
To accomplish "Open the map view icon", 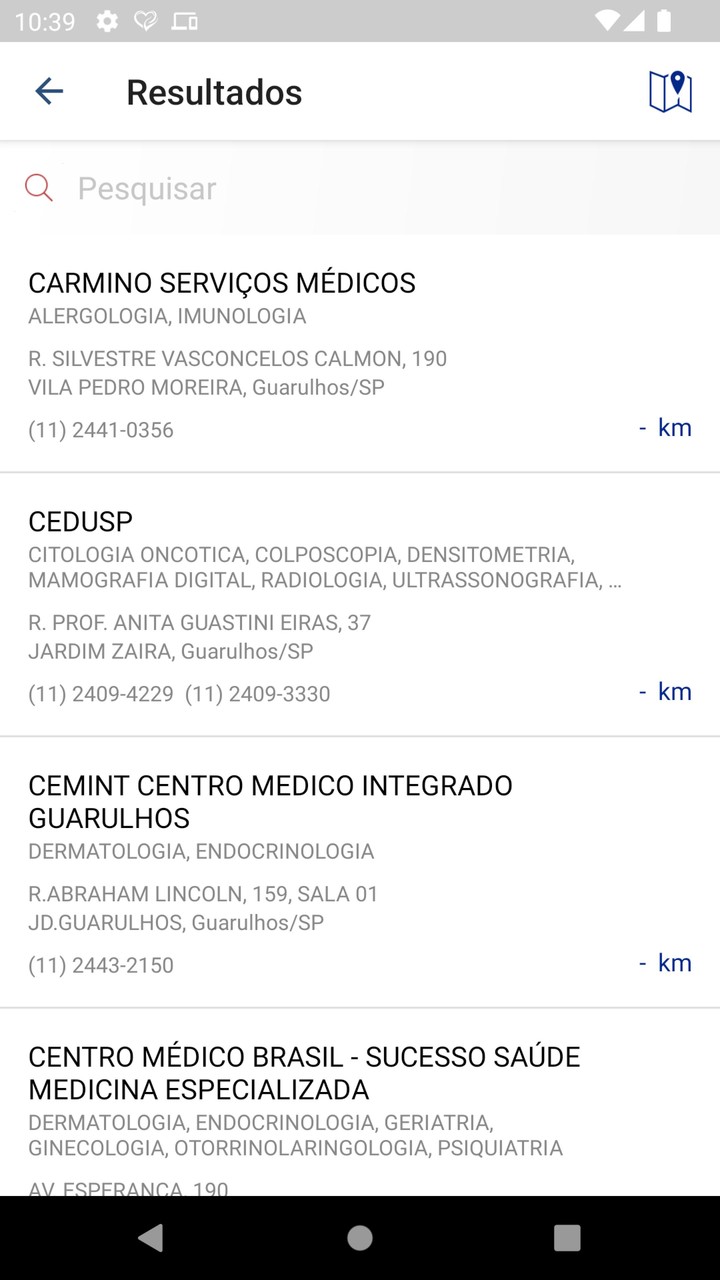I will pos(670,91).
